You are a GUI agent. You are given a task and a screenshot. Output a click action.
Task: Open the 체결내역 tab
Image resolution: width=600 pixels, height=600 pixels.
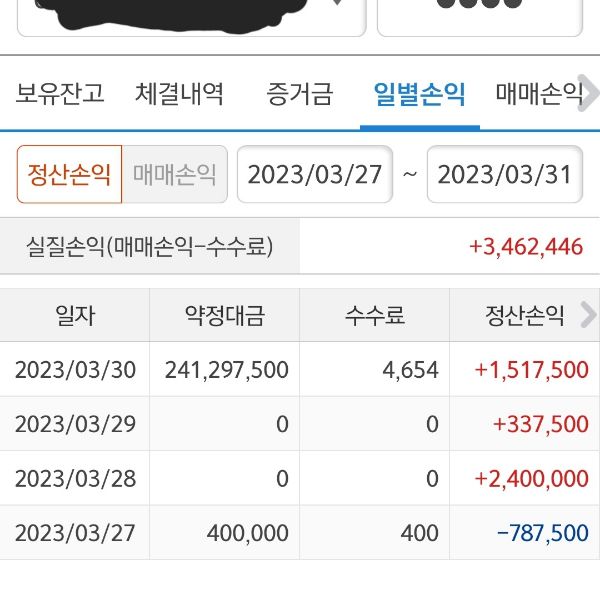tap(180, 95)
